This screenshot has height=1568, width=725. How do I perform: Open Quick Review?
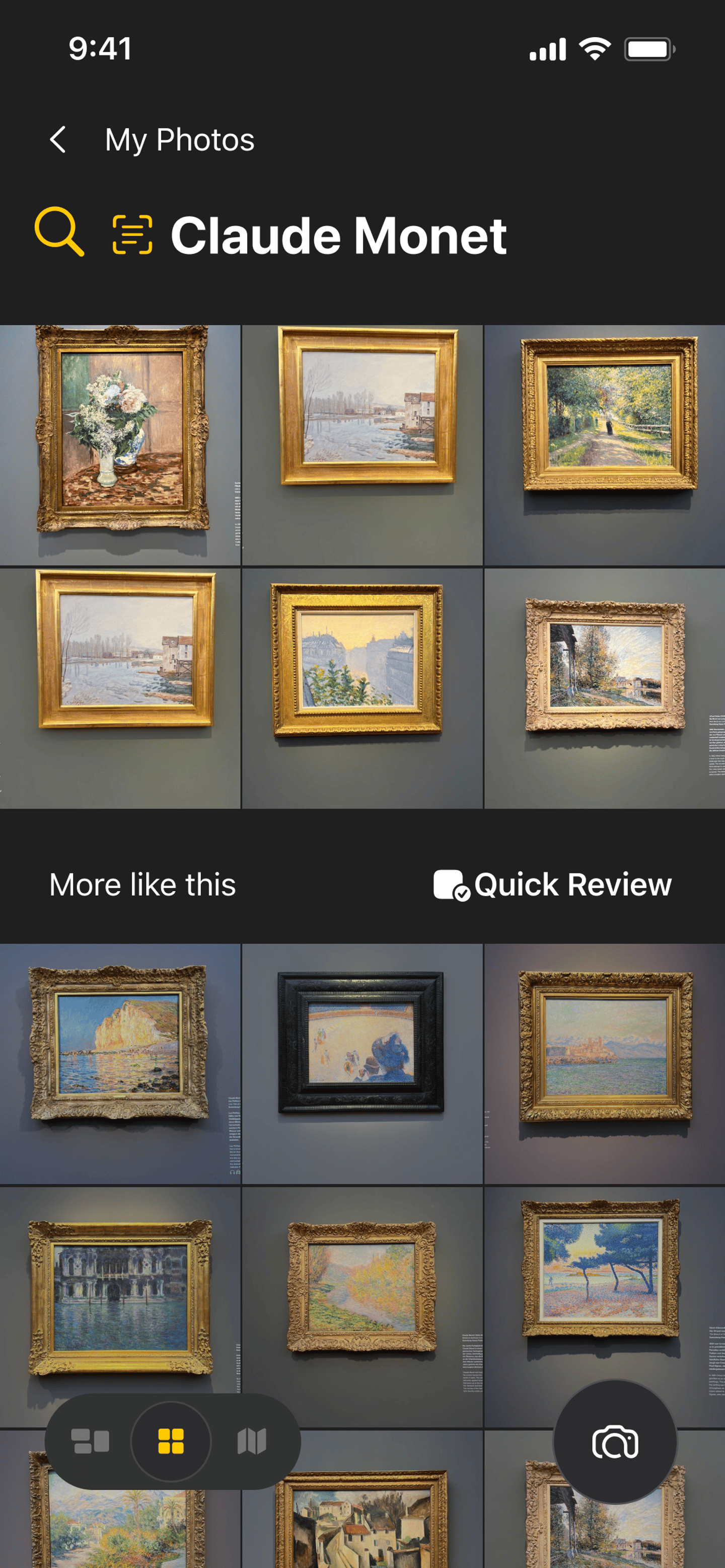tap(552, 885)
